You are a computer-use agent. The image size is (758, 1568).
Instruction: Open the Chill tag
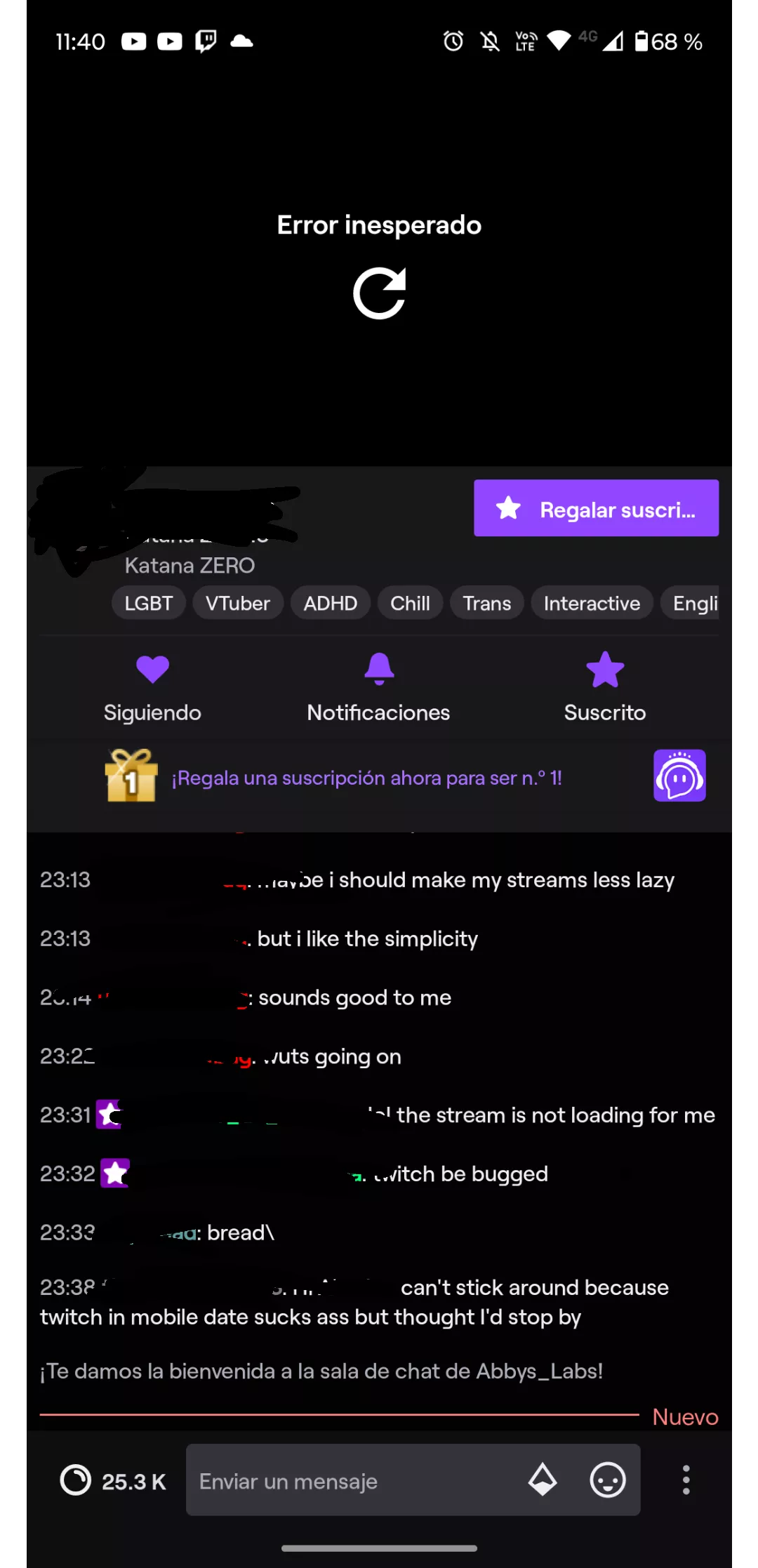[410, 603]
